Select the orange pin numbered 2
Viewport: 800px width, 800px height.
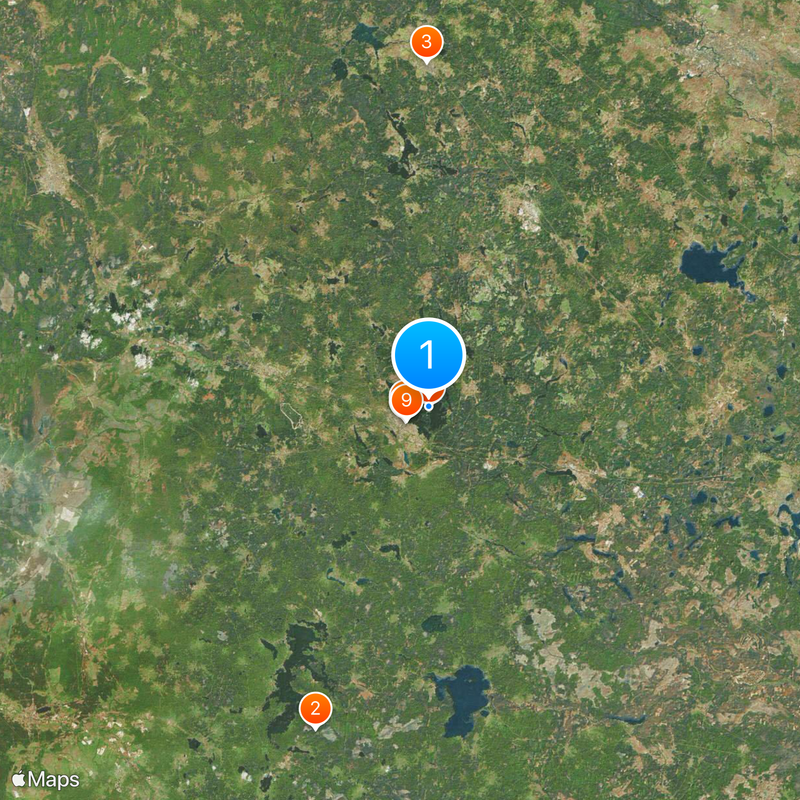click(316, 710)
